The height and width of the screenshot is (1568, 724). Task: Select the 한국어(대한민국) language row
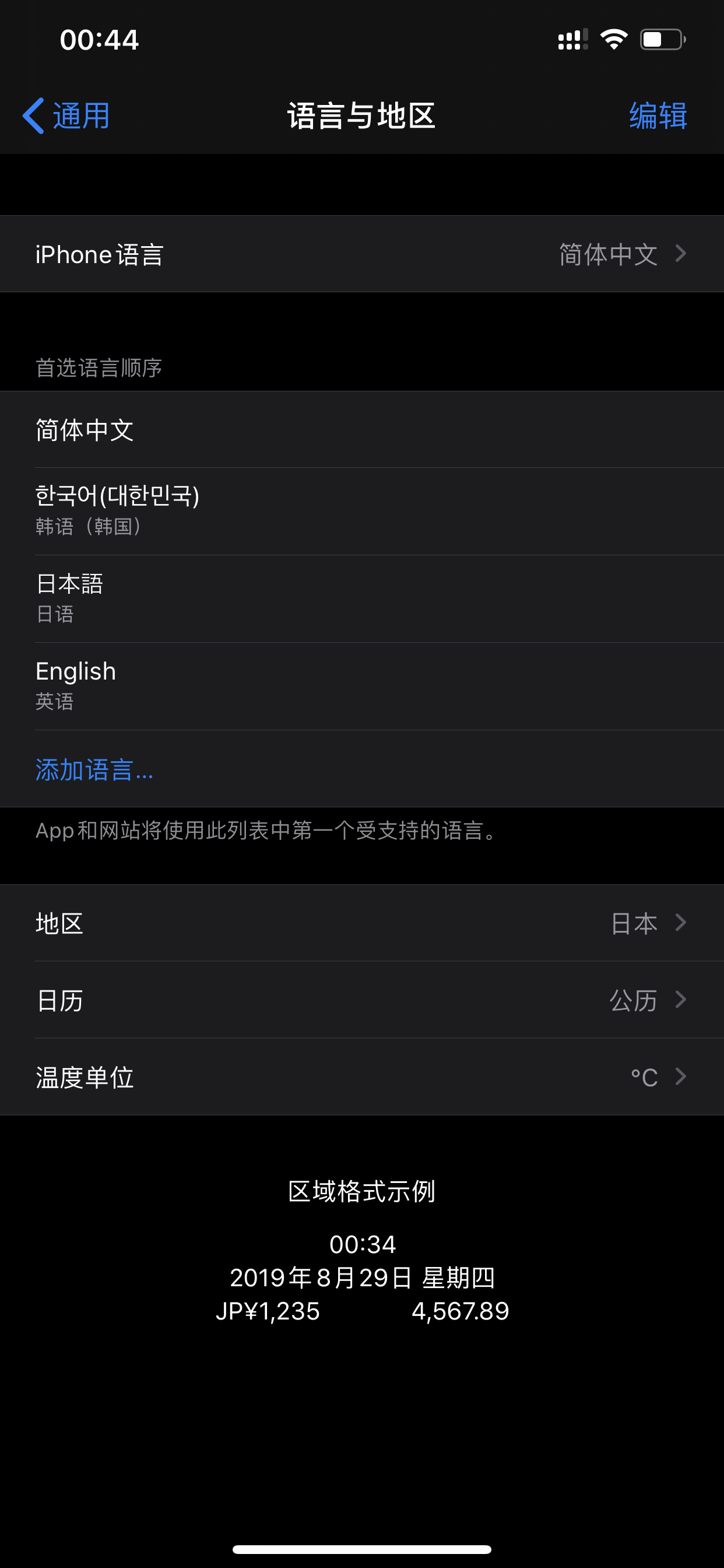[362, 512]
